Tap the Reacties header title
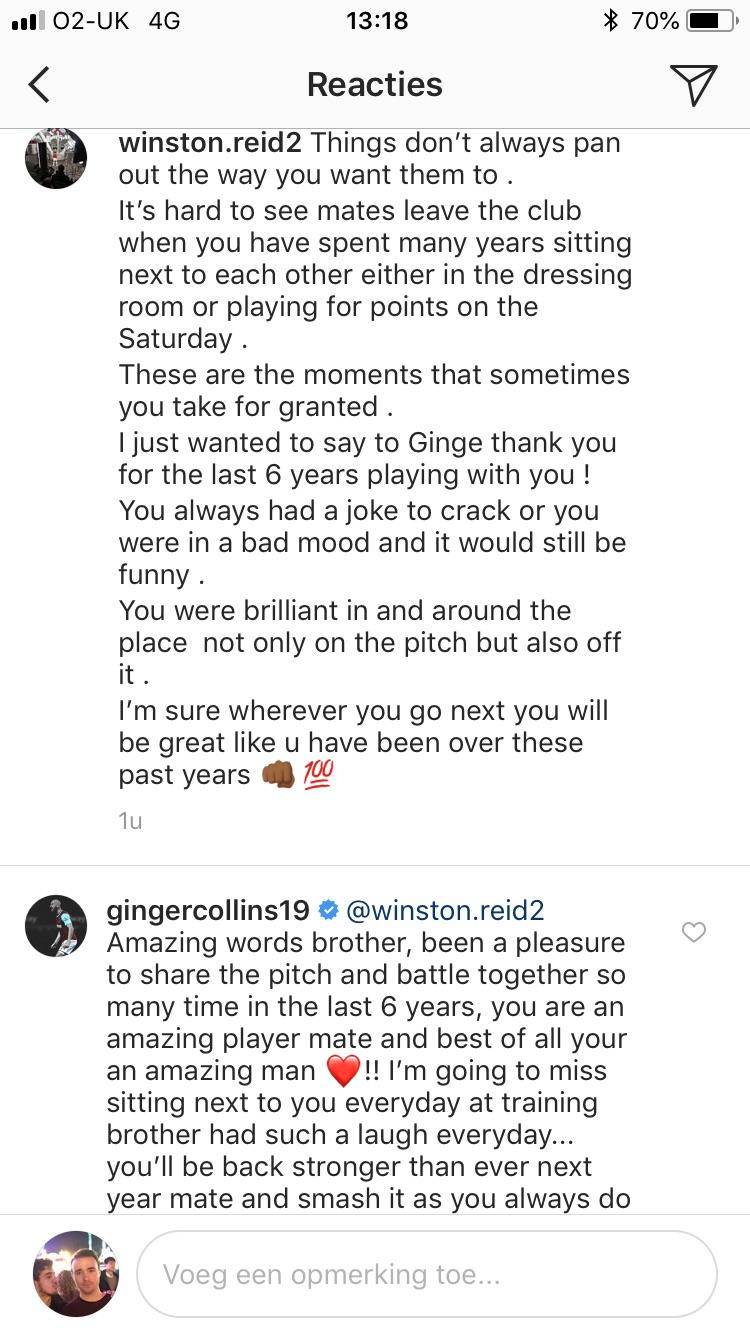This screenshot has width=750, height=1334. point(375,85)
